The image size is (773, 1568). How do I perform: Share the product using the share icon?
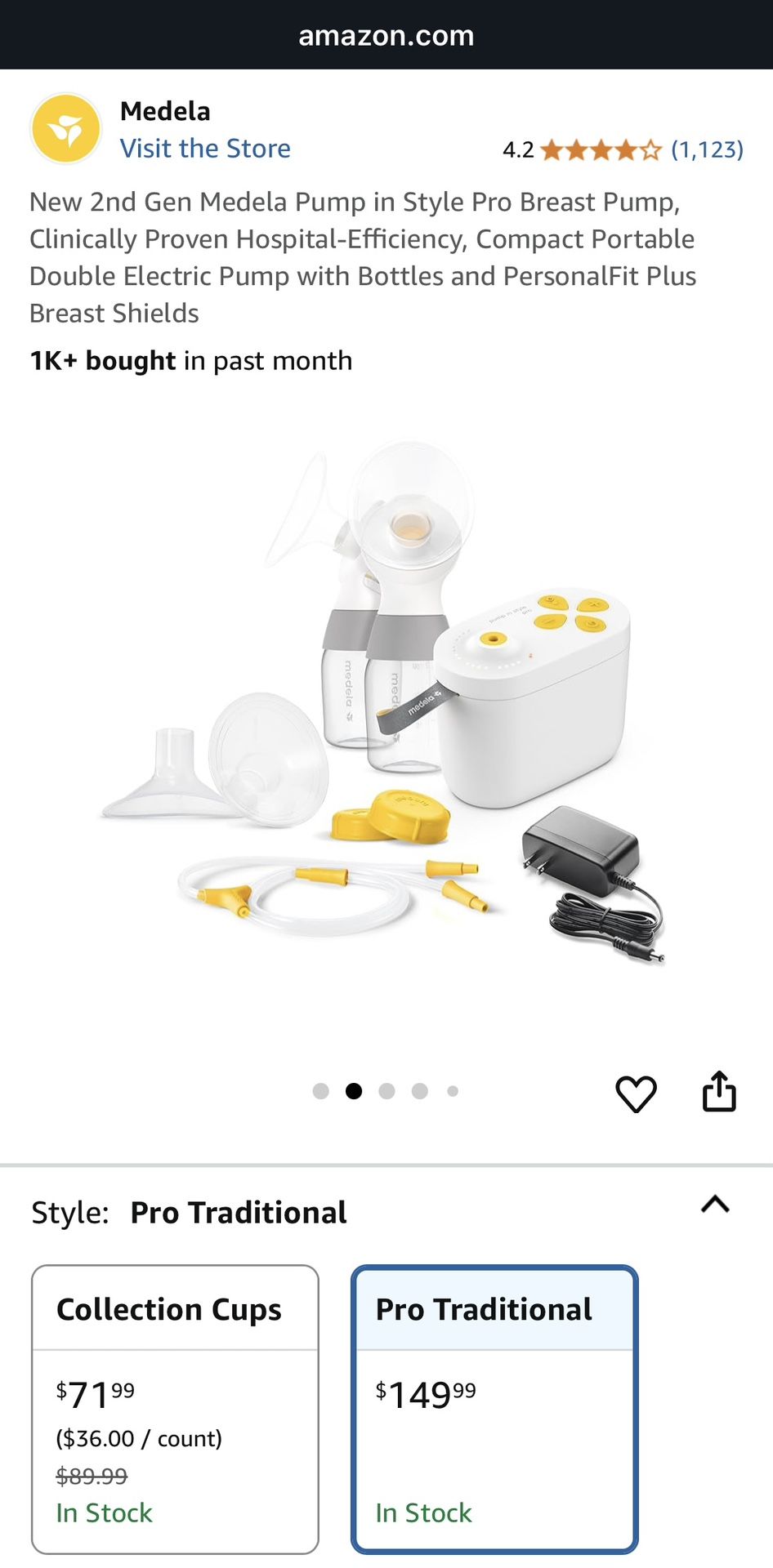719,1091
